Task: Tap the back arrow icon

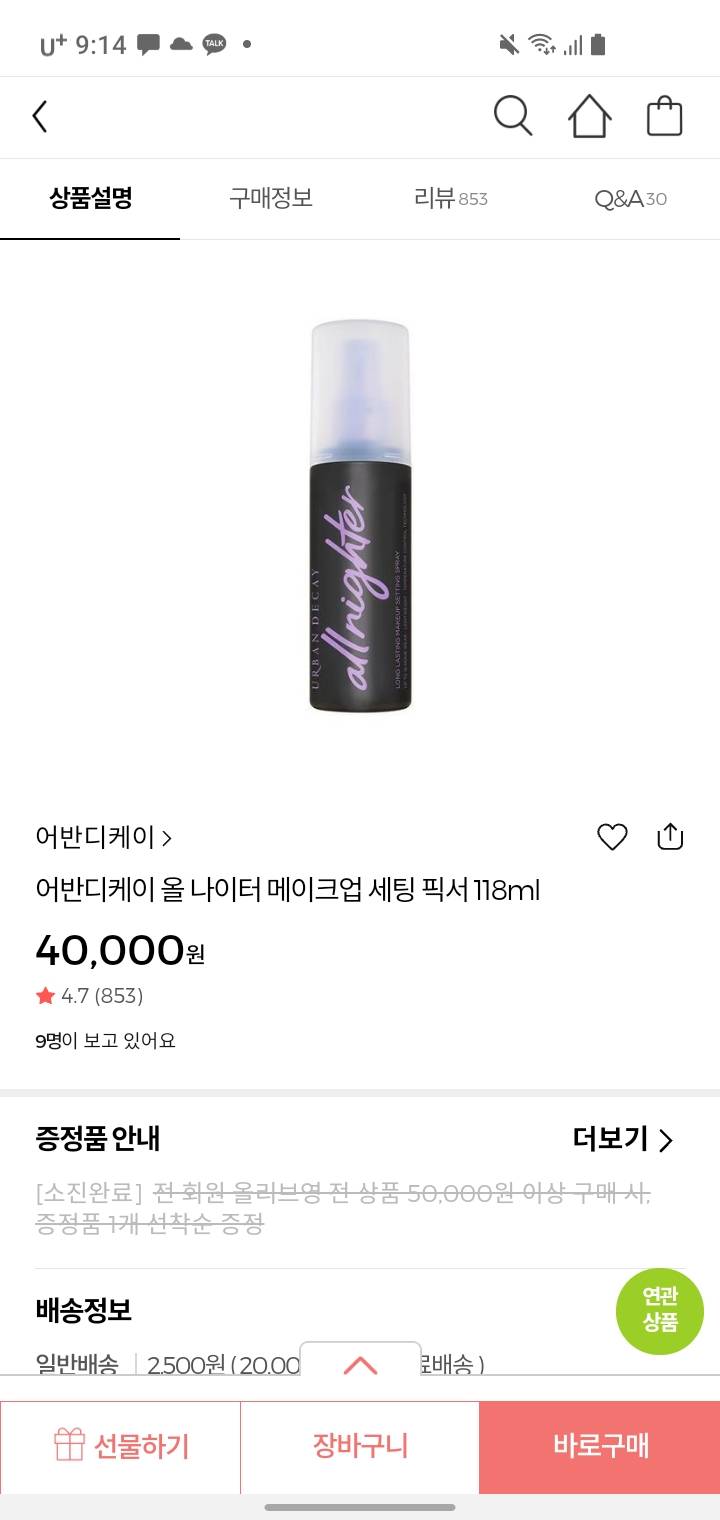Action: pos(39,115)
